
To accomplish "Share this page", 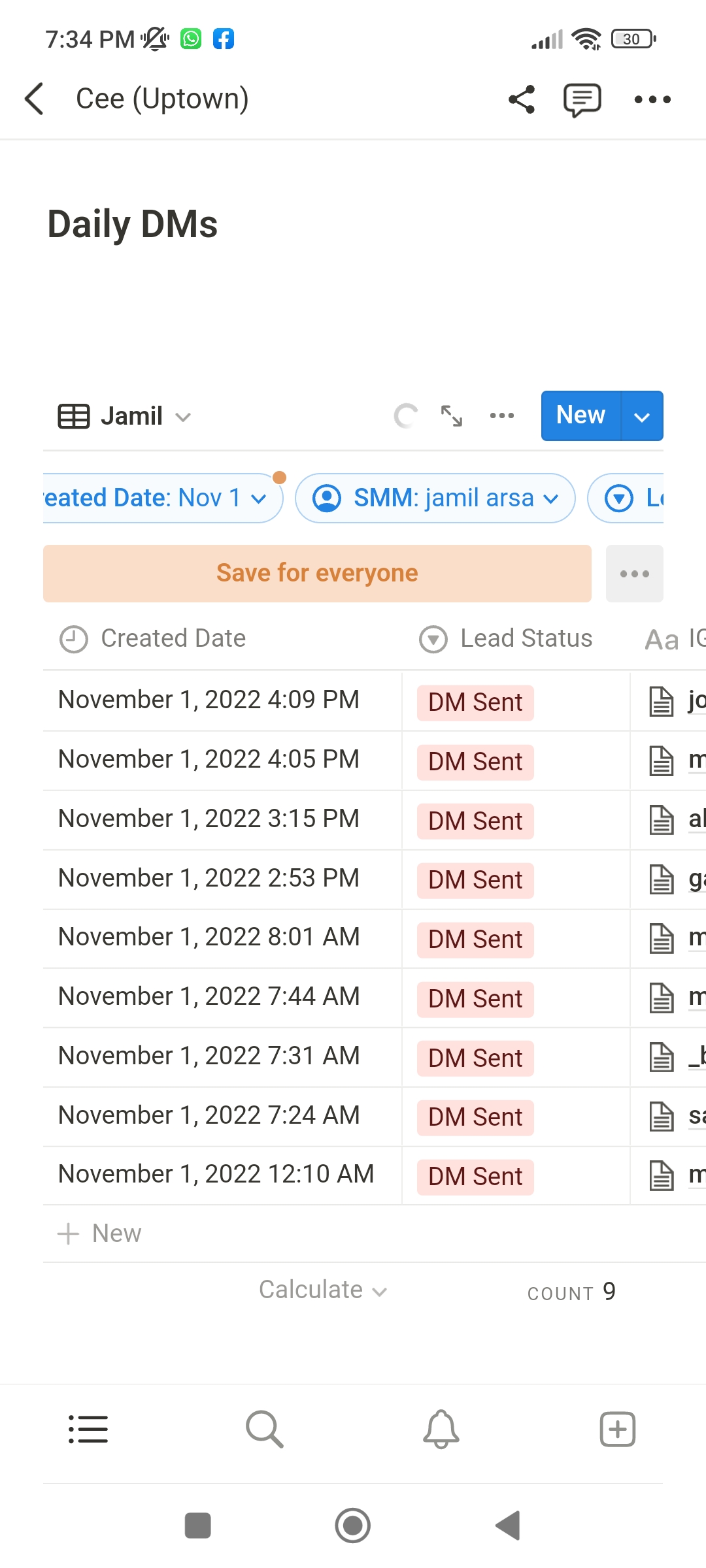I will [x=522, y=99].
